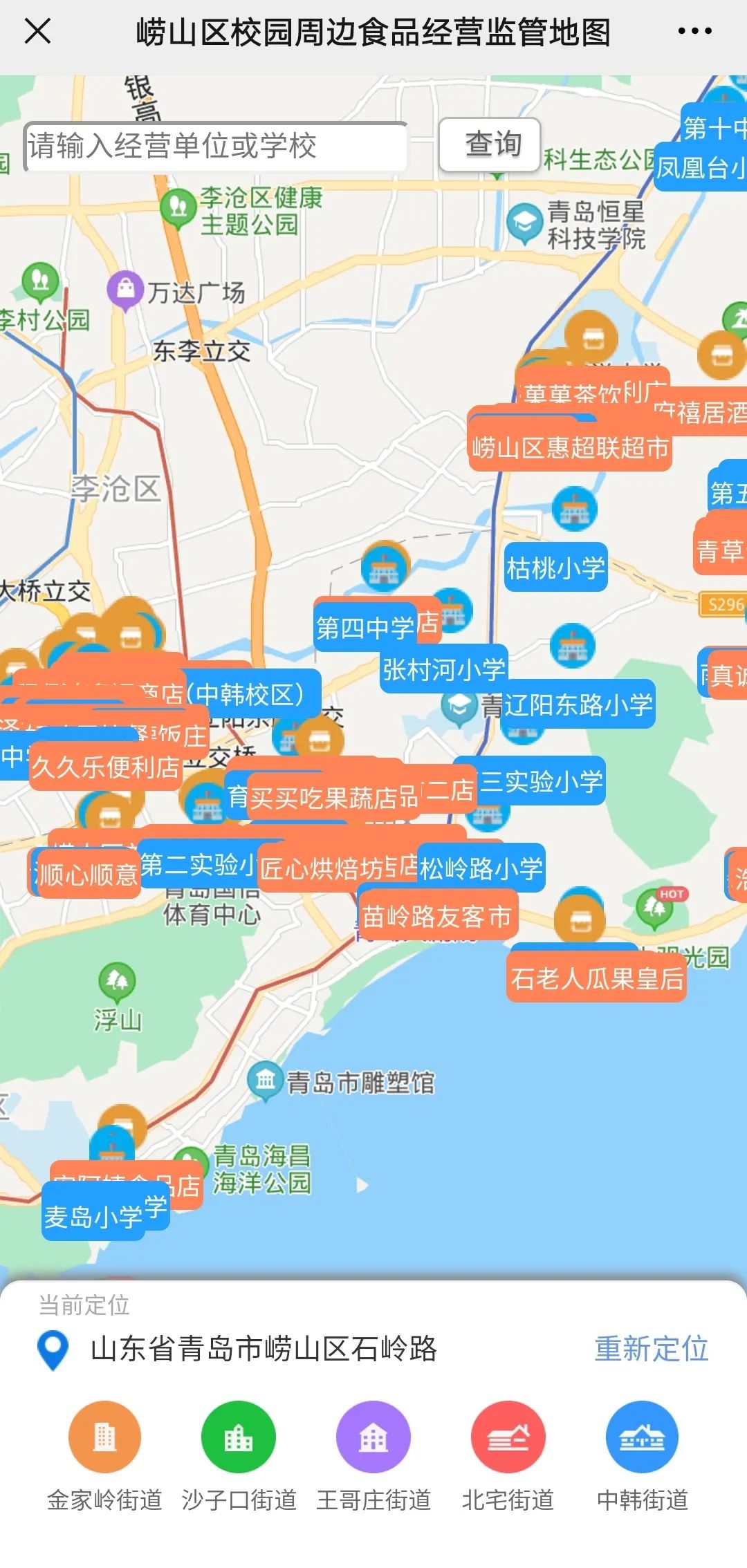Open the 崂山区惠超联超市 marker
The width and height of the screenshot is (747, 1568).
pyautogui.click(x=571, y=447)
